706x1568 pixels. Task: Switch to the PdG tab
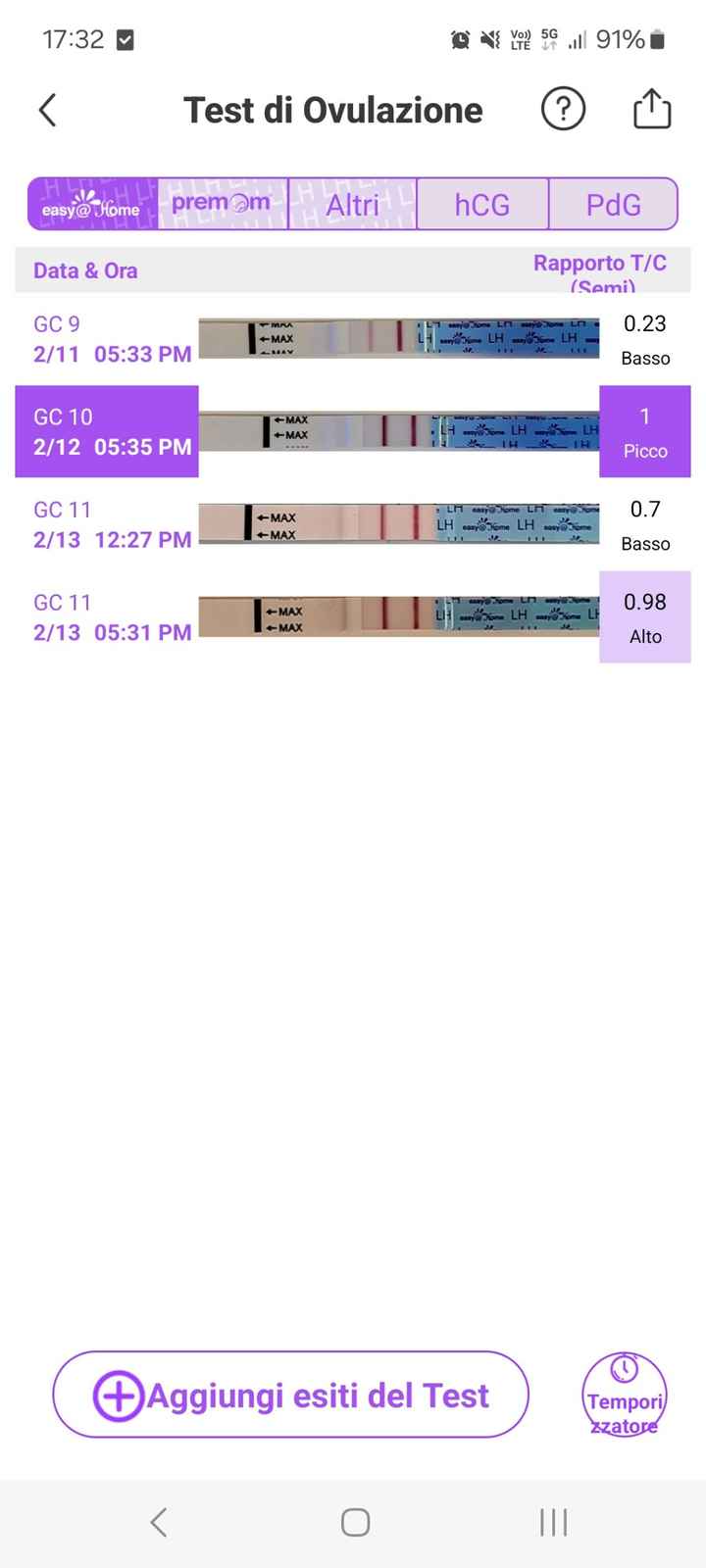coord(613,205)
